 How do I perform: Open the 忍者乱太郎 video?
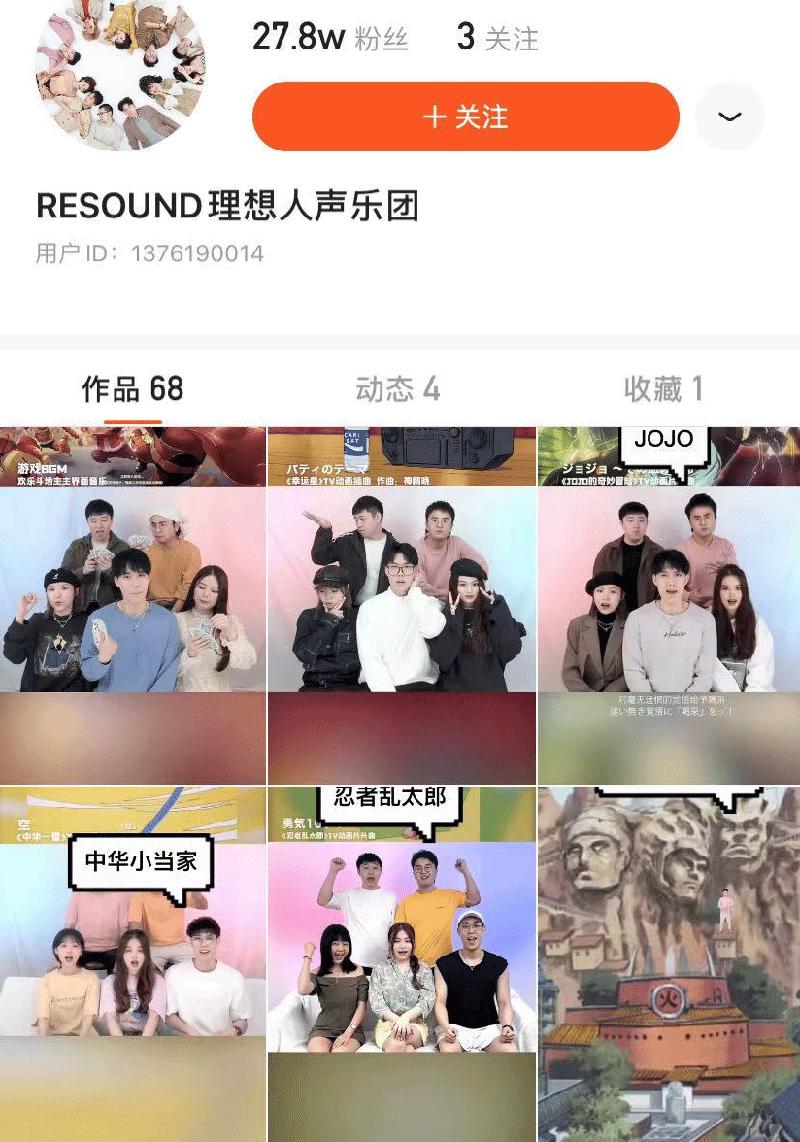coord(402,964)
